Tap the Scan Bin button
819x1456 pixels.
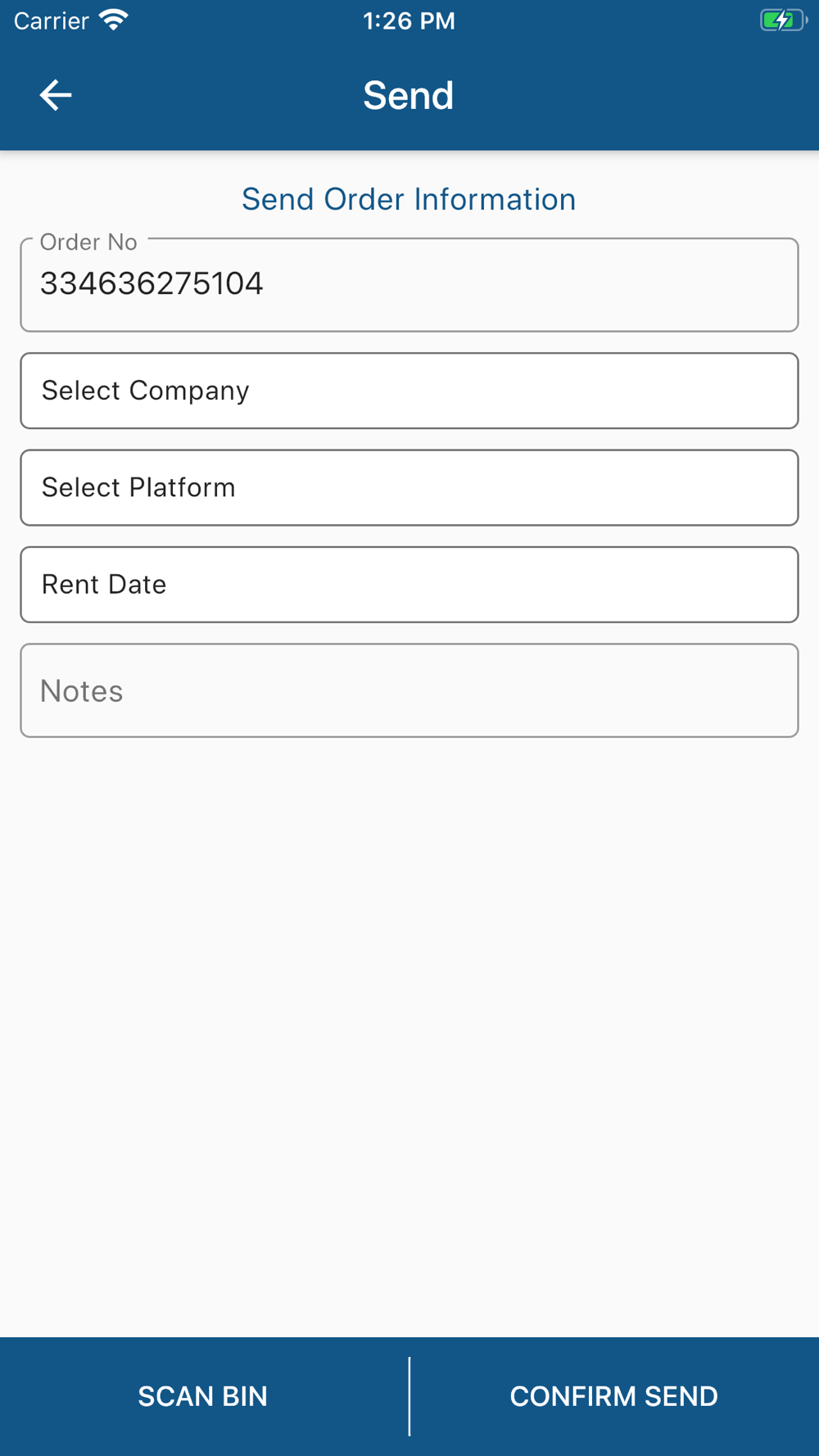coord(203,1396)
